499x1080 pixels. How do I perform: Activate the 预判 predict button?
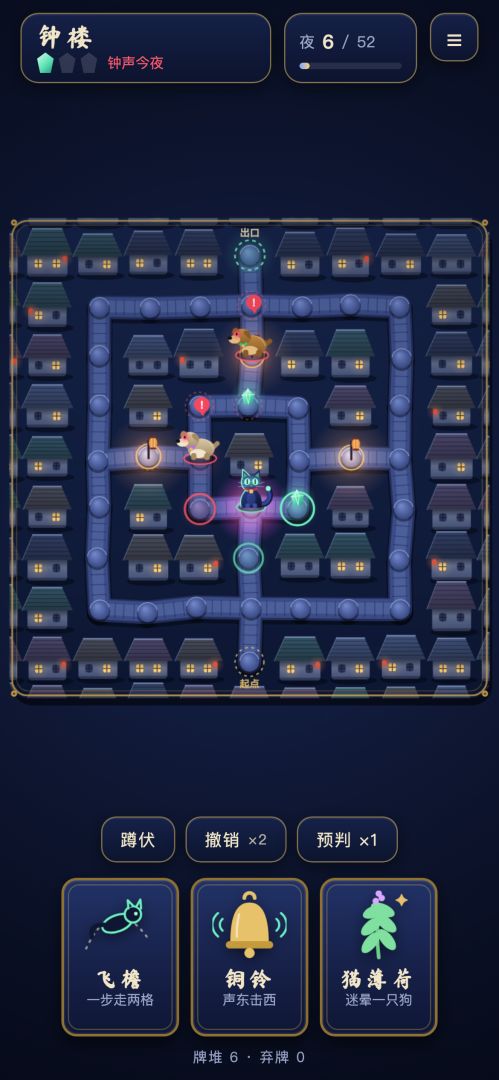click(347, 840)
